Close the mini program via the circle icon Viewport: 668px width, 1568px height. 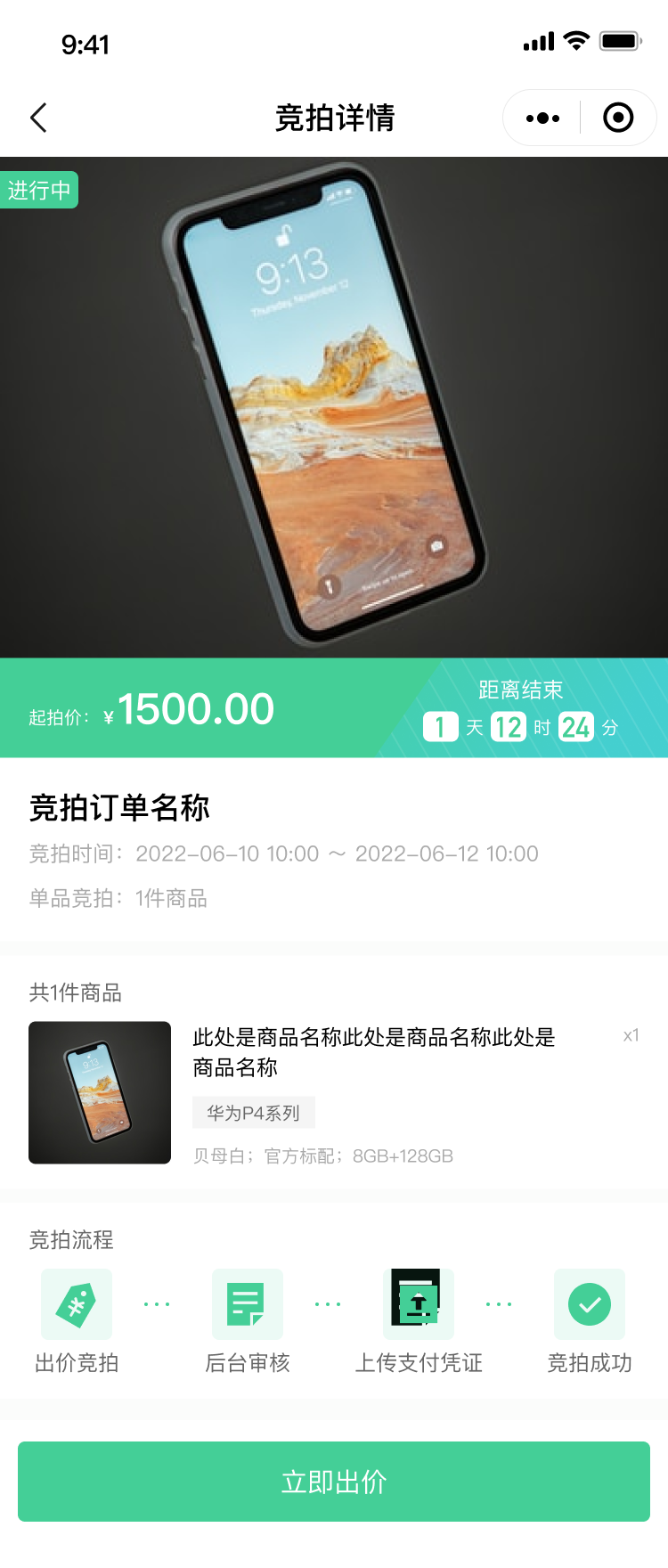pos(618,118)
